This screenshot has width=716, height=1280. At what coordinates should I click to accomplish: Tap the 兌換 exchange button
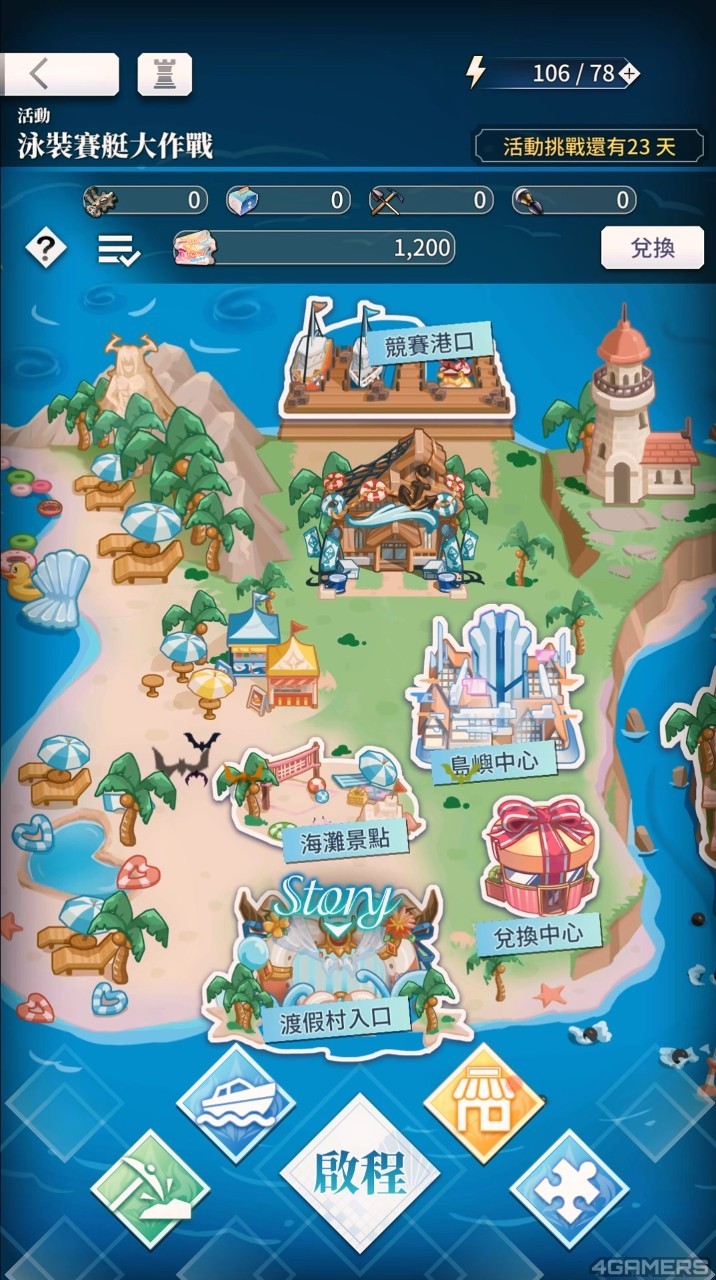[652, 248]
